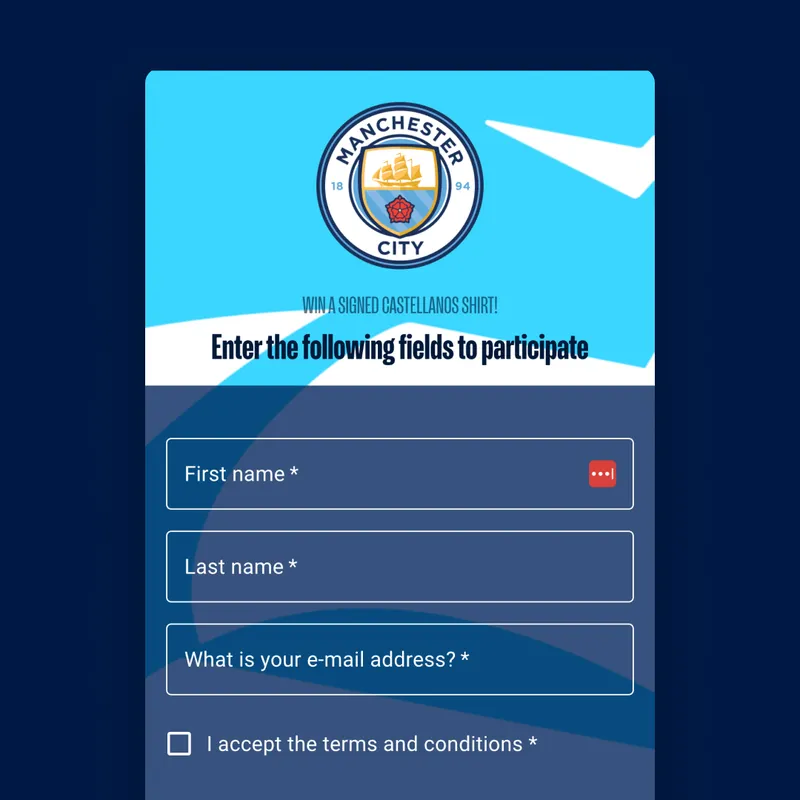Open the password manager icon in First name
This screenshot has width=800, height=800.
[x=602, y=474]
